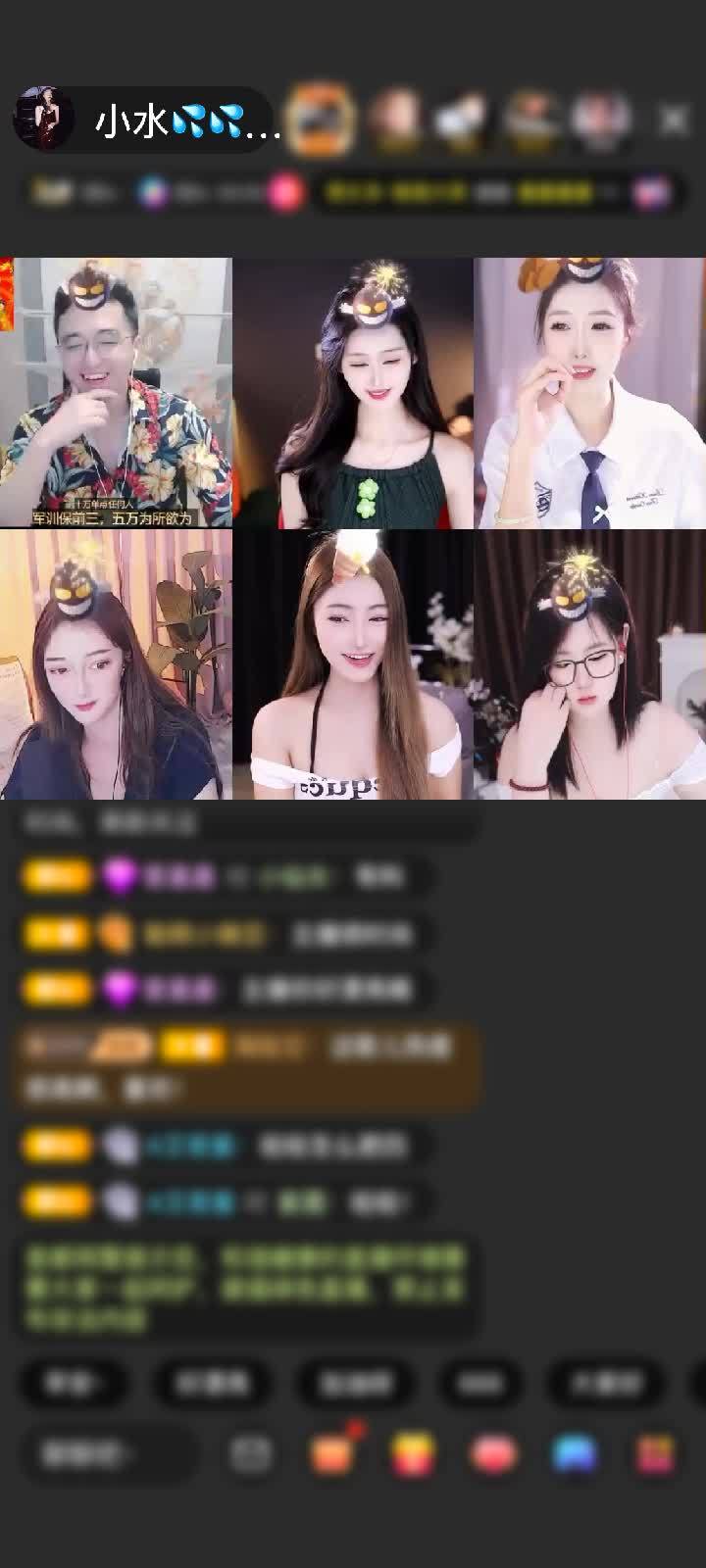Tap the blue icon in the bottom bar
Viewport: 706px width, 1568px height.
pos(575,1454)
